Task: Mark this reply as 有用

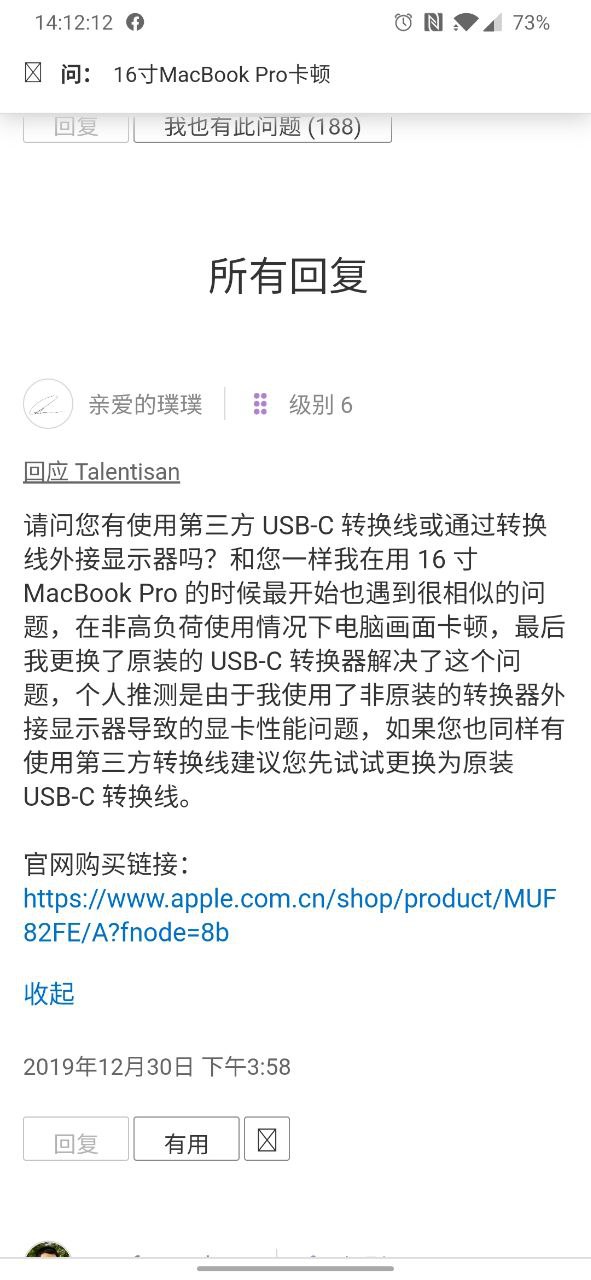Action: pyautogui.click(x=186, y=1139)
